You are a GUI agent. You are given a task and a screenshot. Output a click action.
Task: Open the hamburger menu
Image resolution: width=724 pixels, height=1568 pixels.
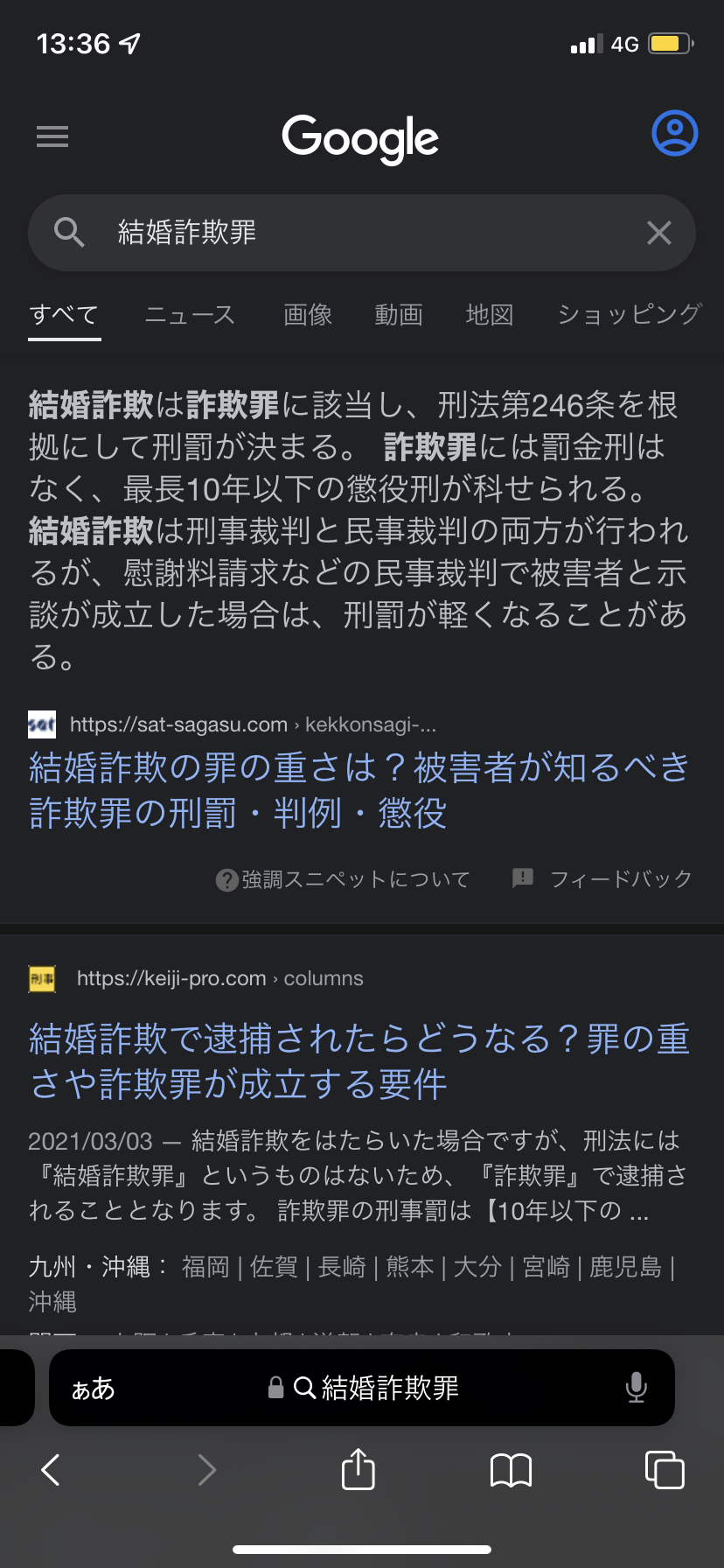[52, 136]
